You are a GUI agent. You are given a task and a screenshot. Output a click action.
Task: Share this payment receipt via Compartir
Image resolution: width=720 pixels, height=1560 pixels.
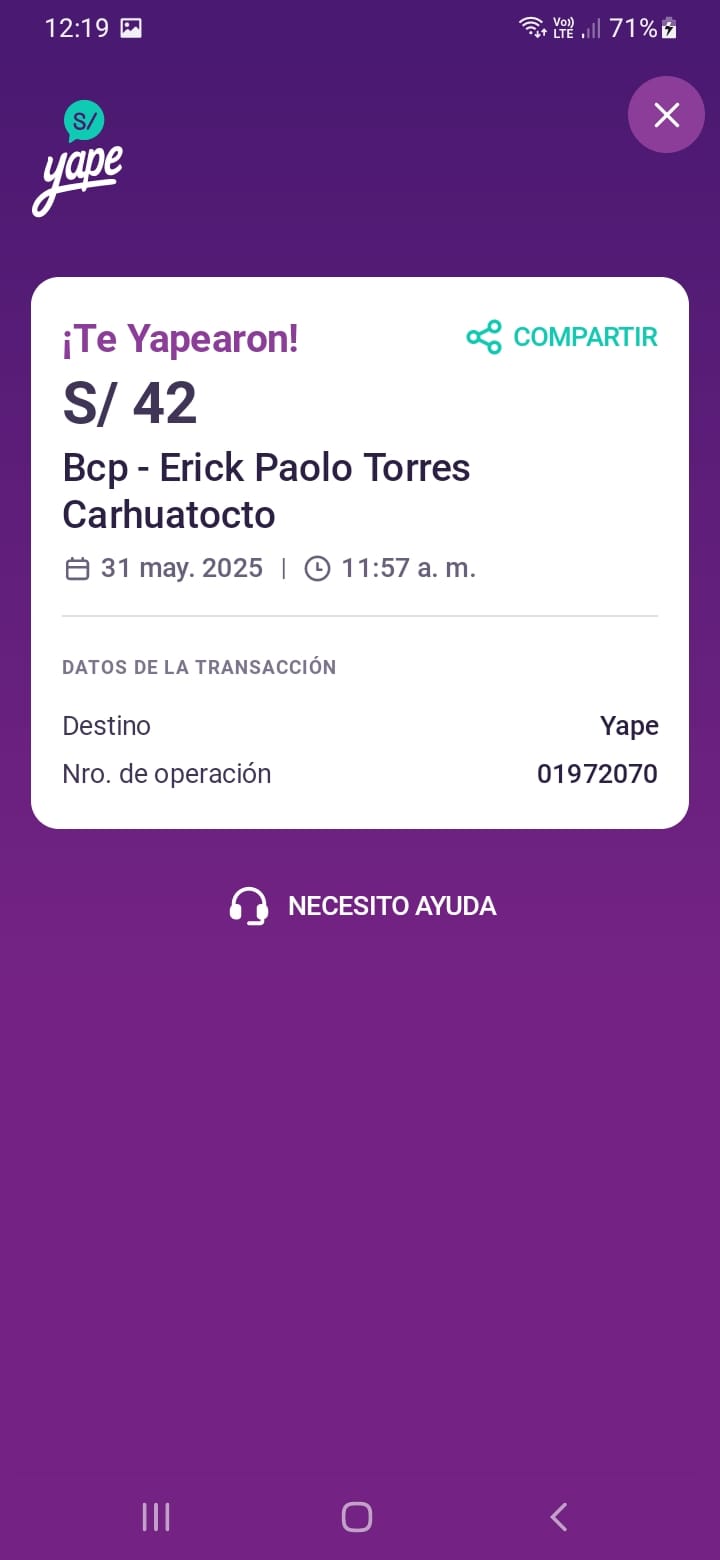coord(563,337)
